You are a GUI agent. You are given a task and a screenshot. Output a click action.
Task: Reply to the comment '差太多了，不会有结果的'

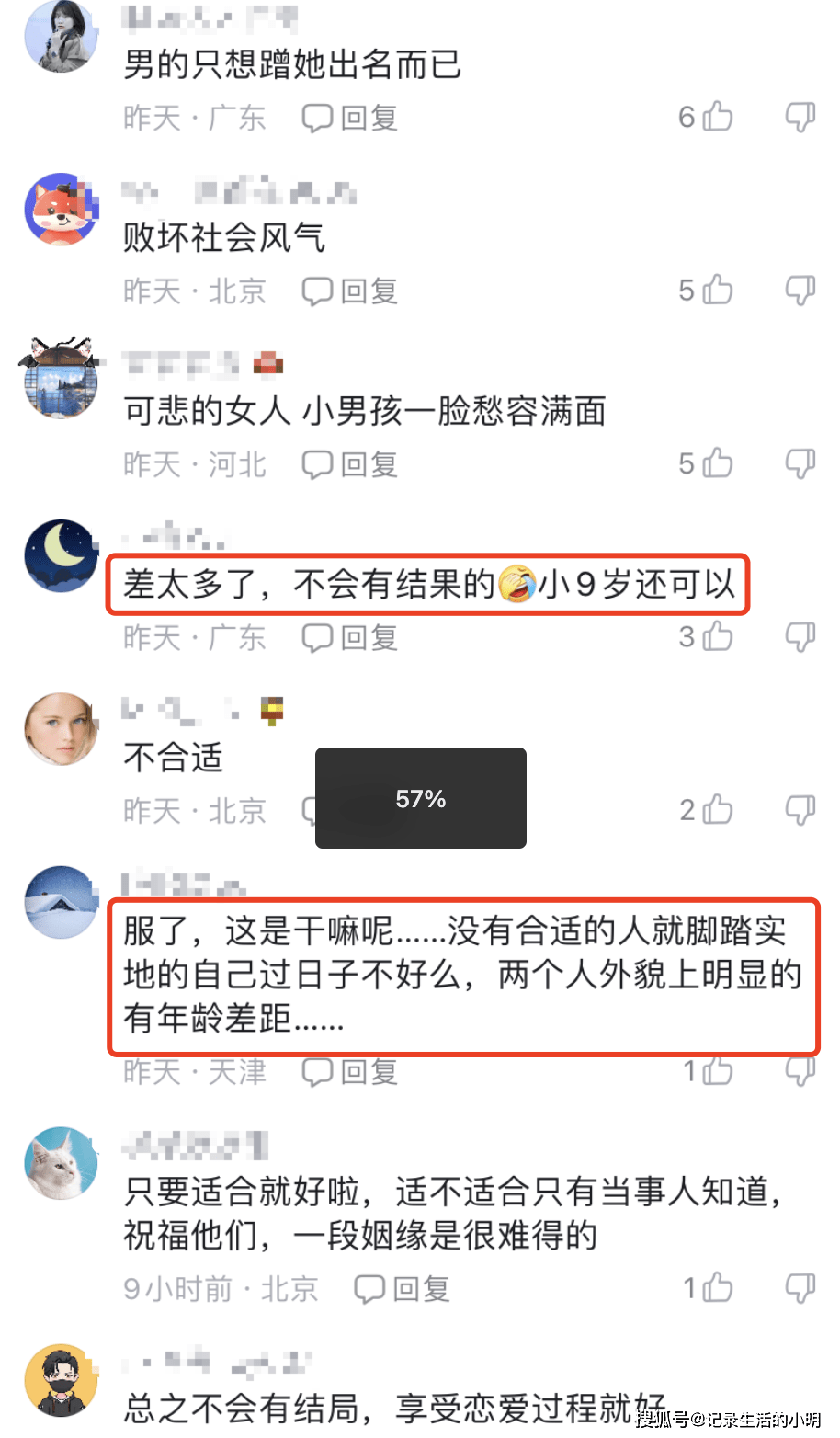349,637
